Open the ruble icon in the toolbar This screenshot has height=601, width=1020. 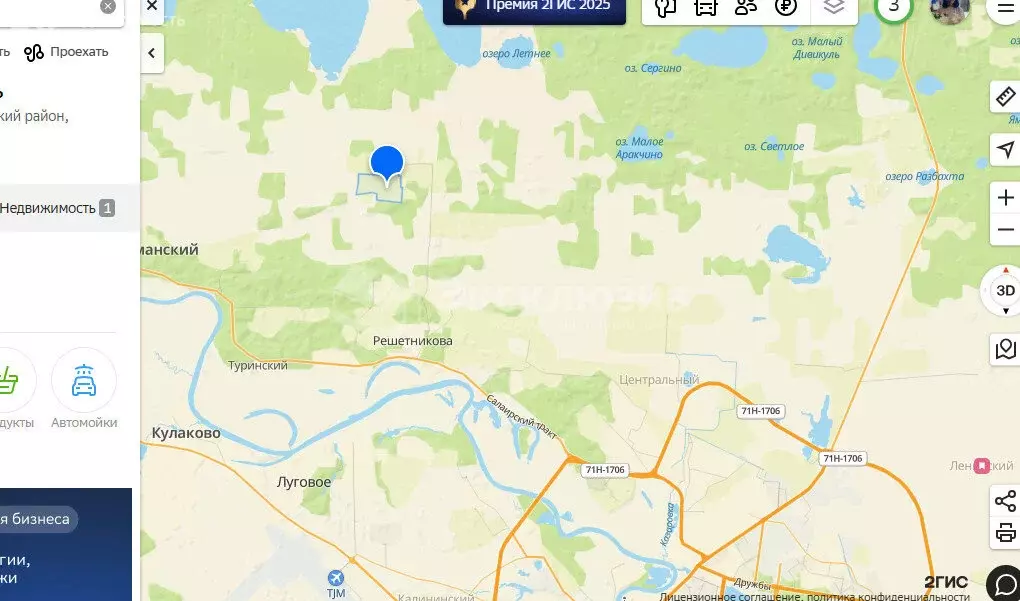[787, 7]
